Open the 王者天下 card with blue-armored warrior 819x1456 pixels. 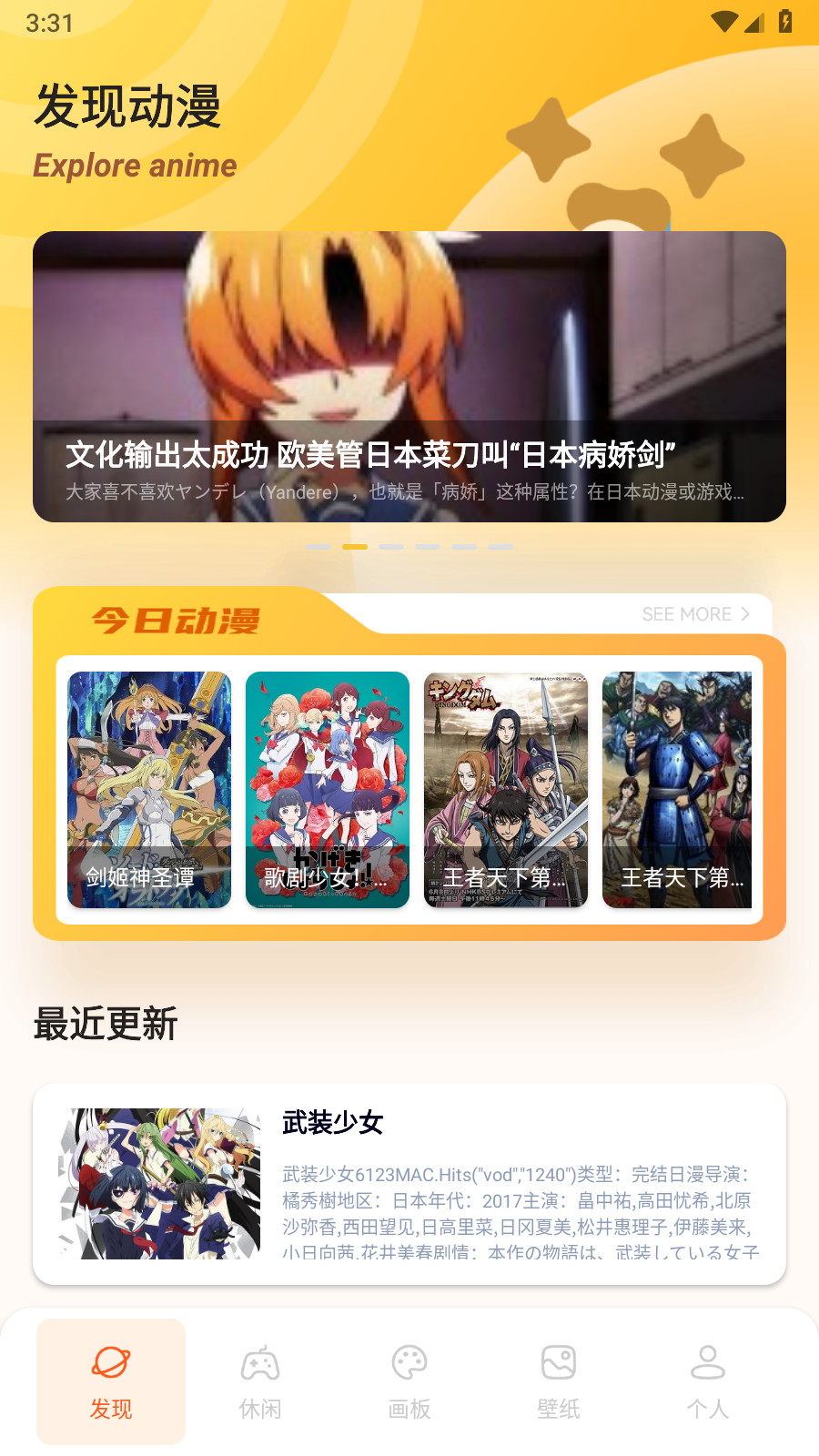click(x=677, y=790)
